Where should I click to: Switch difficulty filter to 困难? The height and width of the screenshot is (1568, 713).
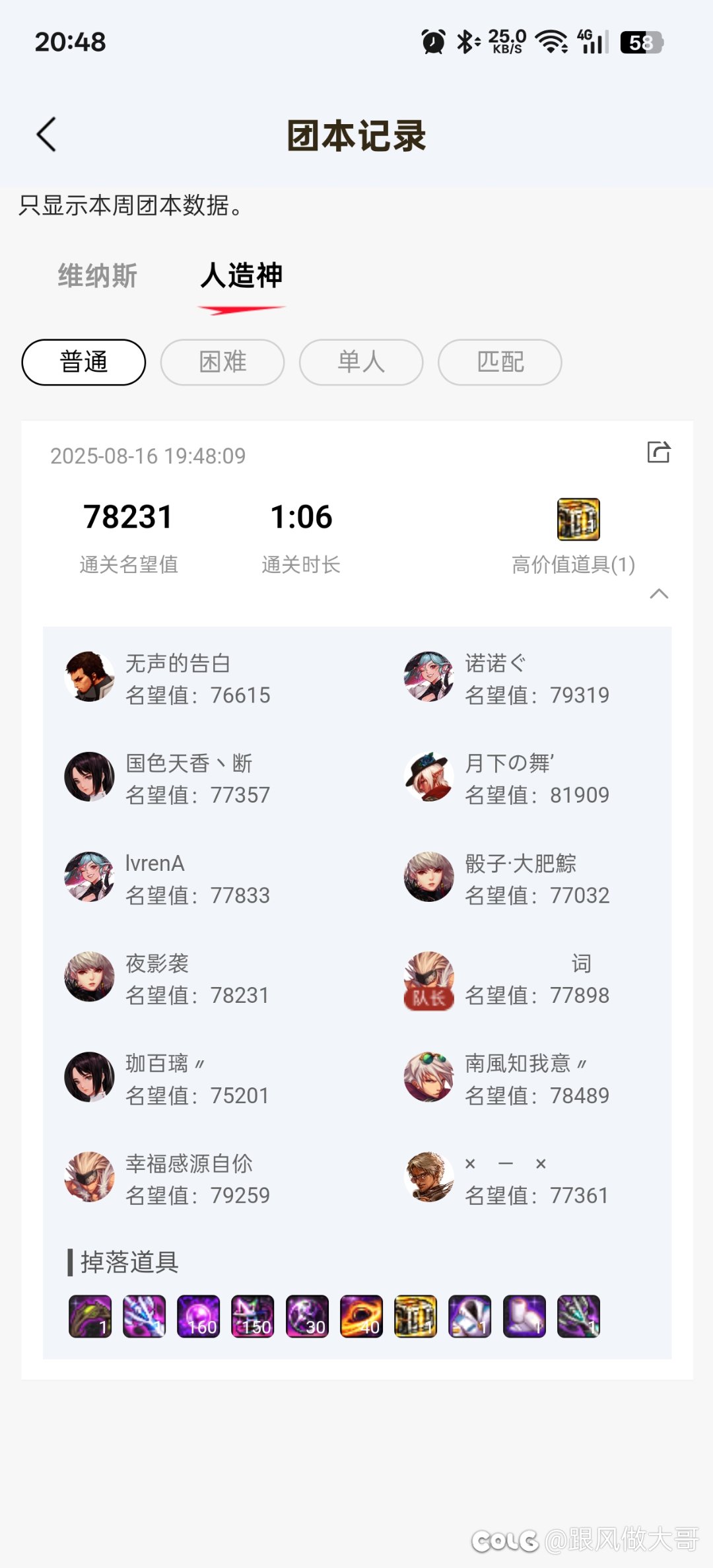[222, 362]
